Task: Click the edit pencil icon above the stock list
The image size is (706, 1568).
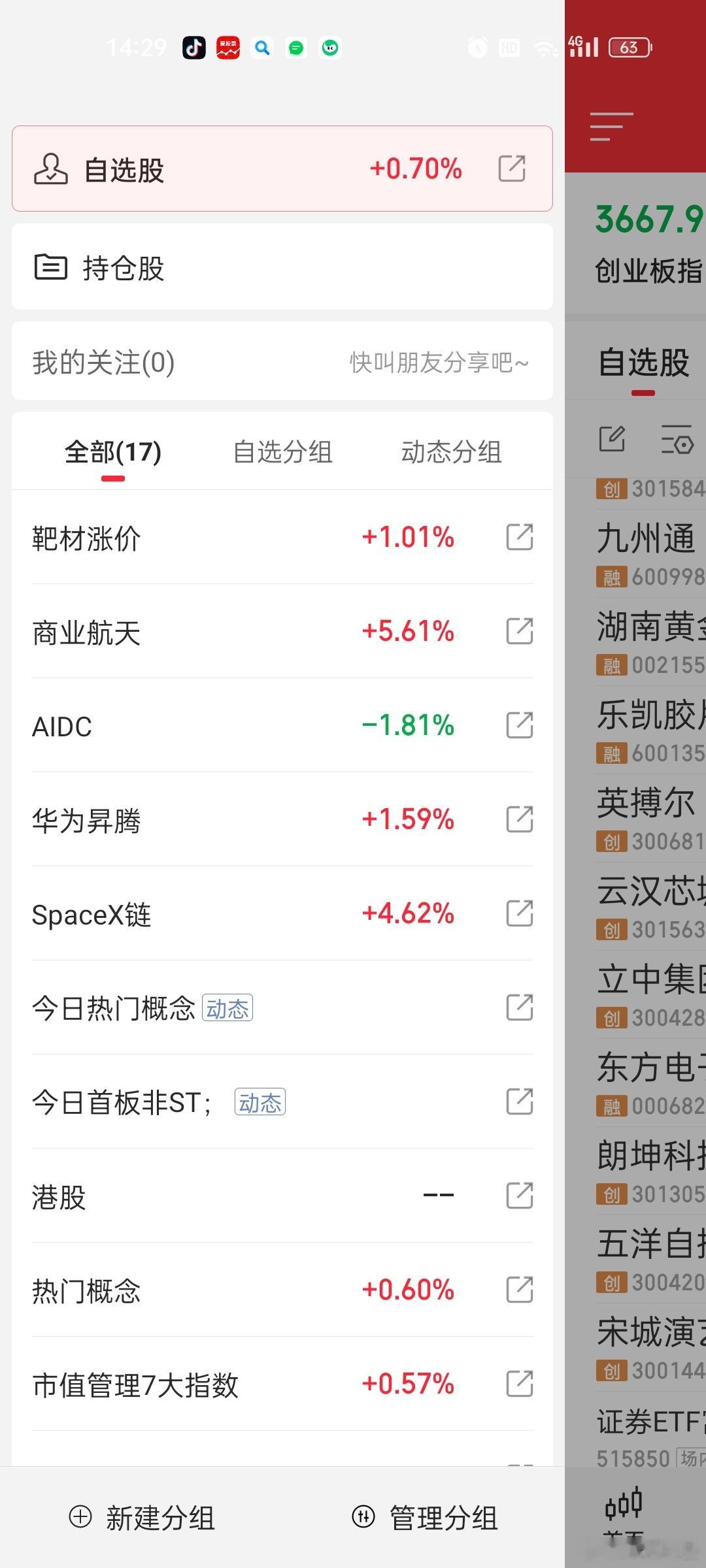Action: click(x=612, y=439)
